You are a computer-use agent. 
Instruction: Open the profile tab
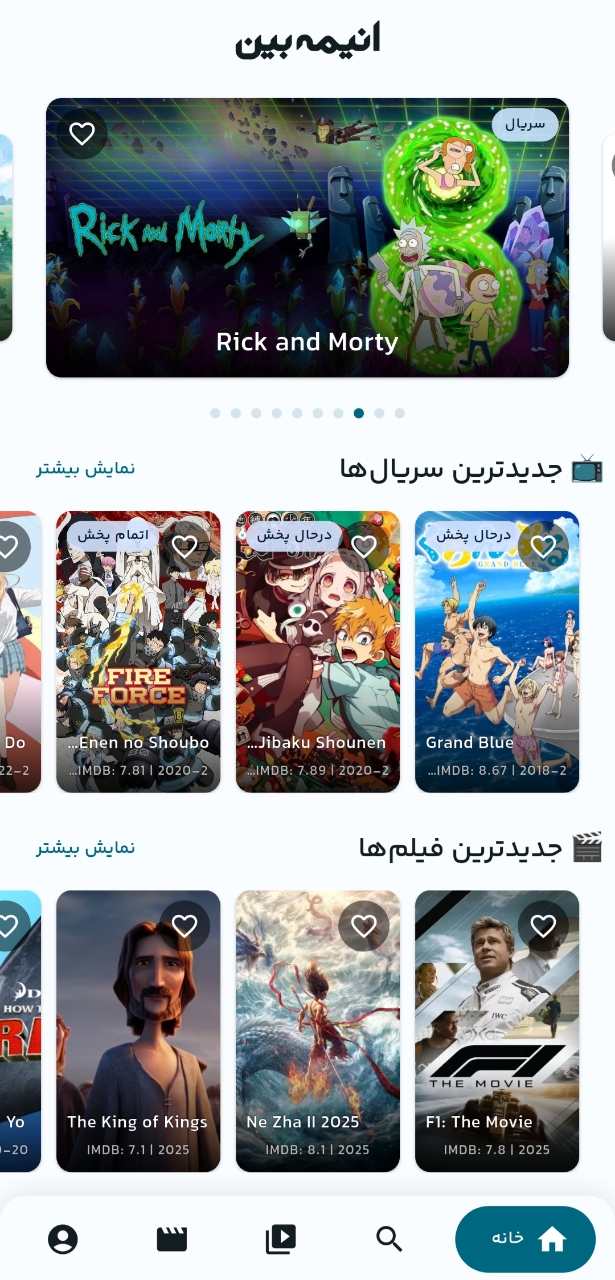tap(63, 1239)
